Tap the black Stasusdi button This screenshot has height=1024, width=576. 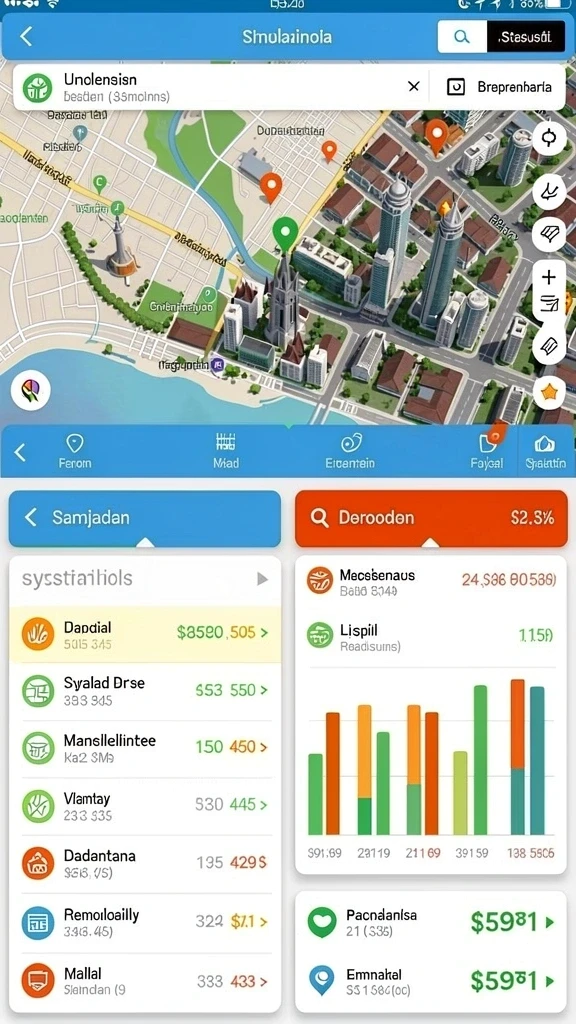[526, 37]
